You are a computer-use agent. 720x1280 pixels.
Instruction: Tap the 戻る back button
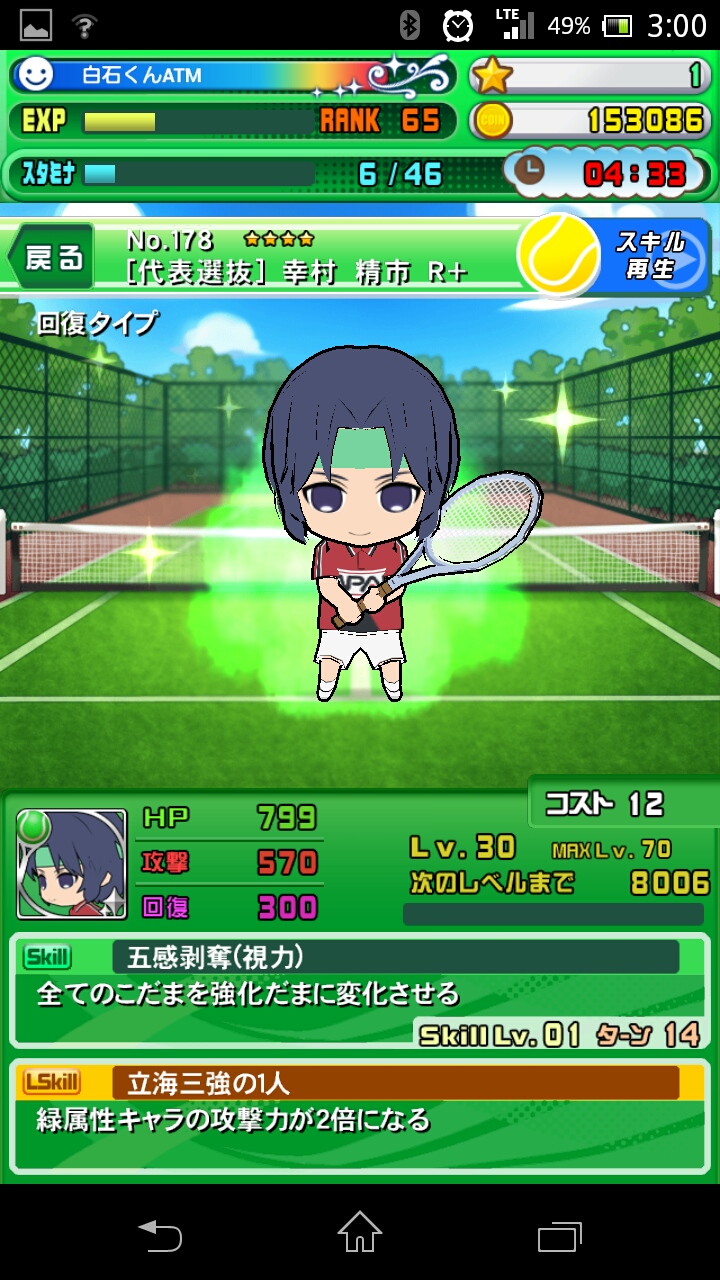click(52, 257)
